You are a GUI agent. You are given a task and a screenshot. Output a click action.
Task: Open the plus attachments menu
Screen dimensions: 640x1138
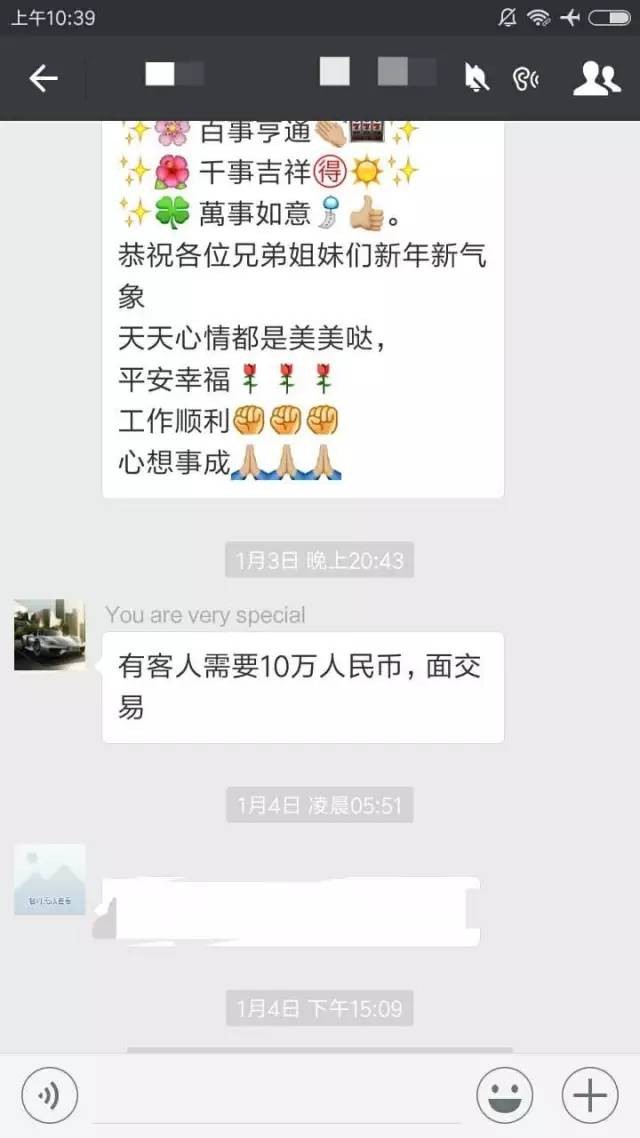(x=590, y=1096)
